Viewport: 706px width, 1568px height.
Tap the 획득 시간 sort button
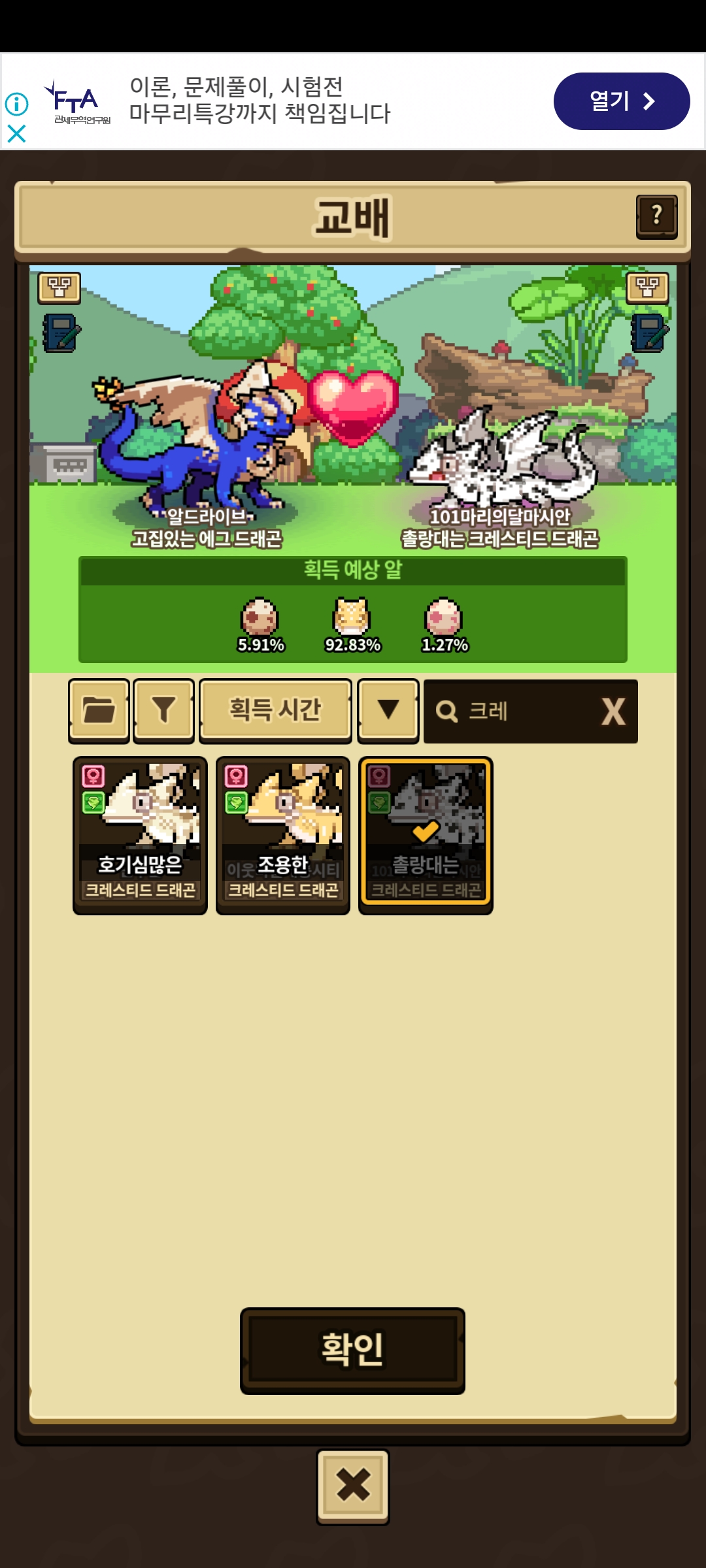point(275,710)
